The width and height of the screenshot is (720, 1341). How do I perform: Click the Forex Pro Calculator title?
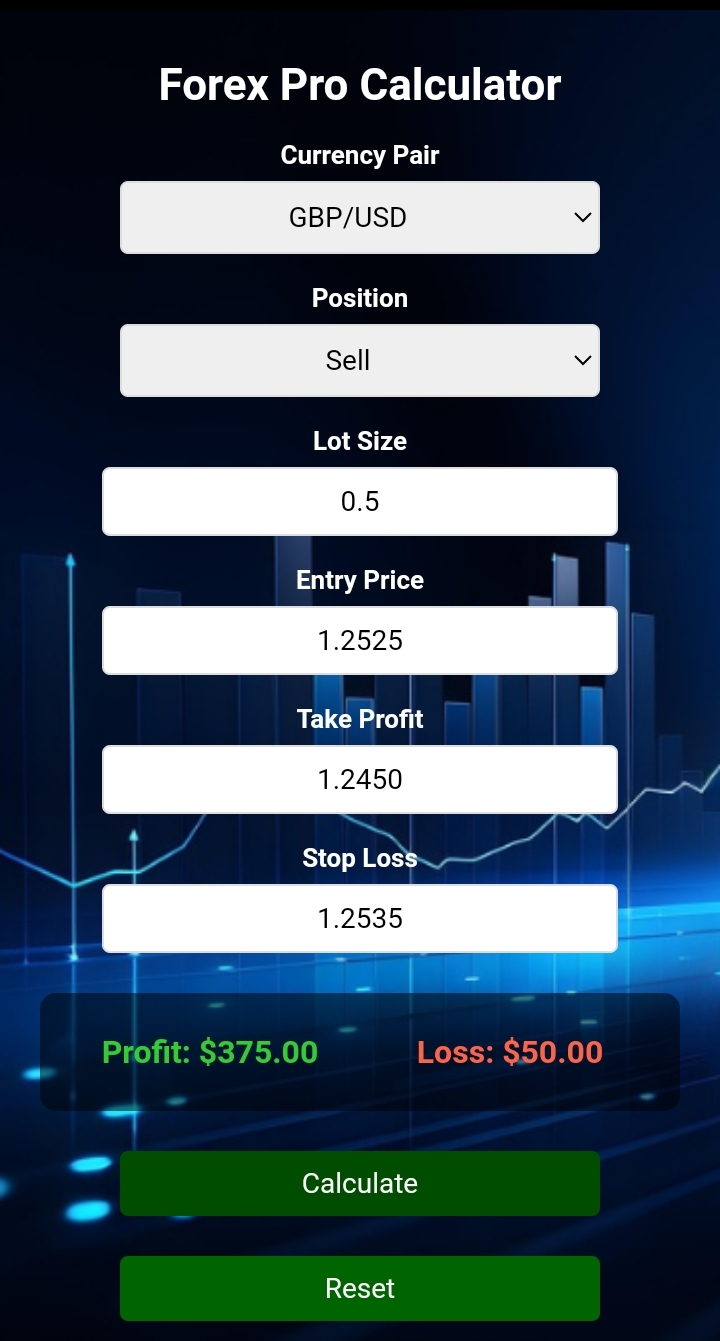360,85
